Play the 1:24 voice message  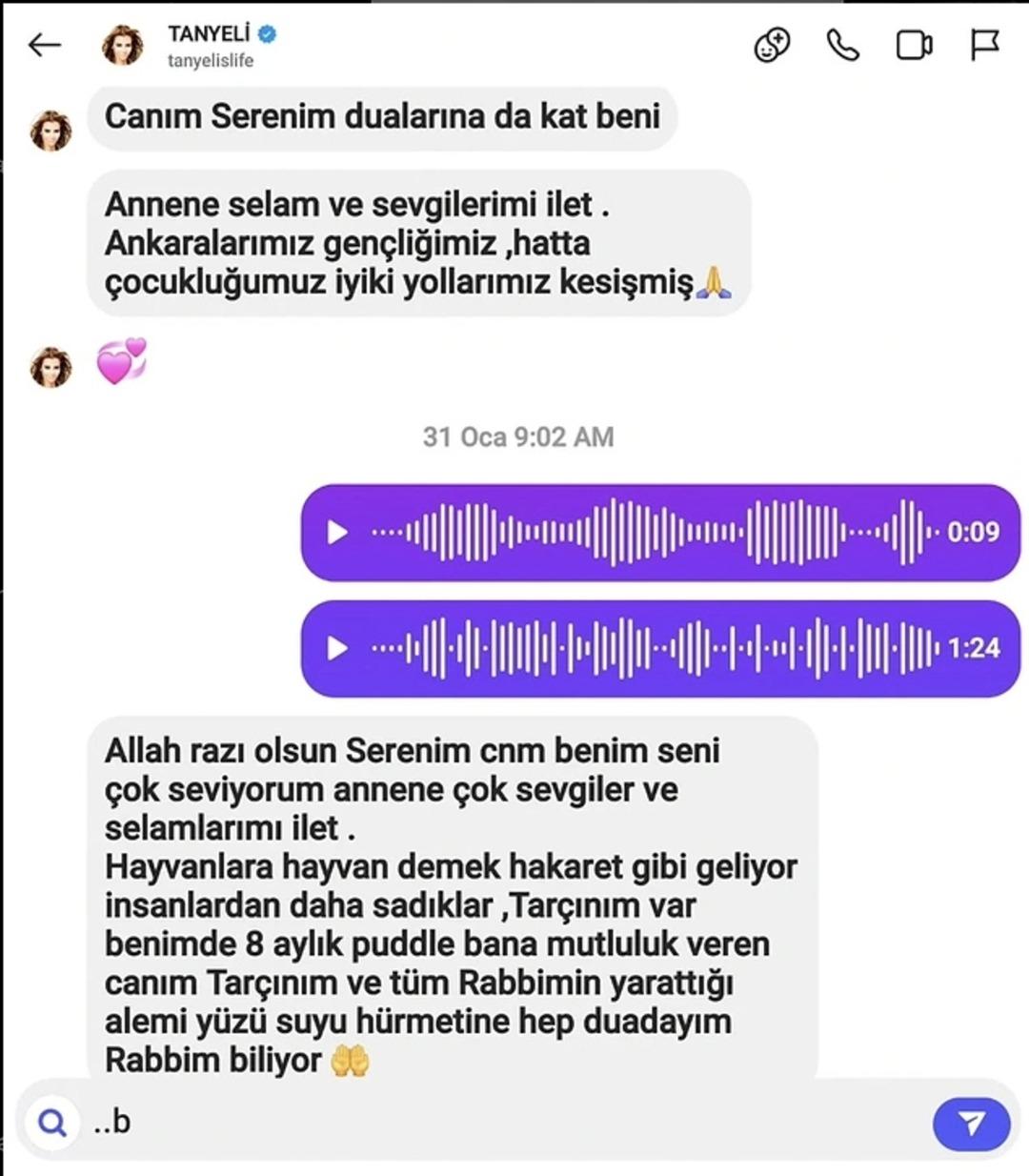click(x=337, y=648)
